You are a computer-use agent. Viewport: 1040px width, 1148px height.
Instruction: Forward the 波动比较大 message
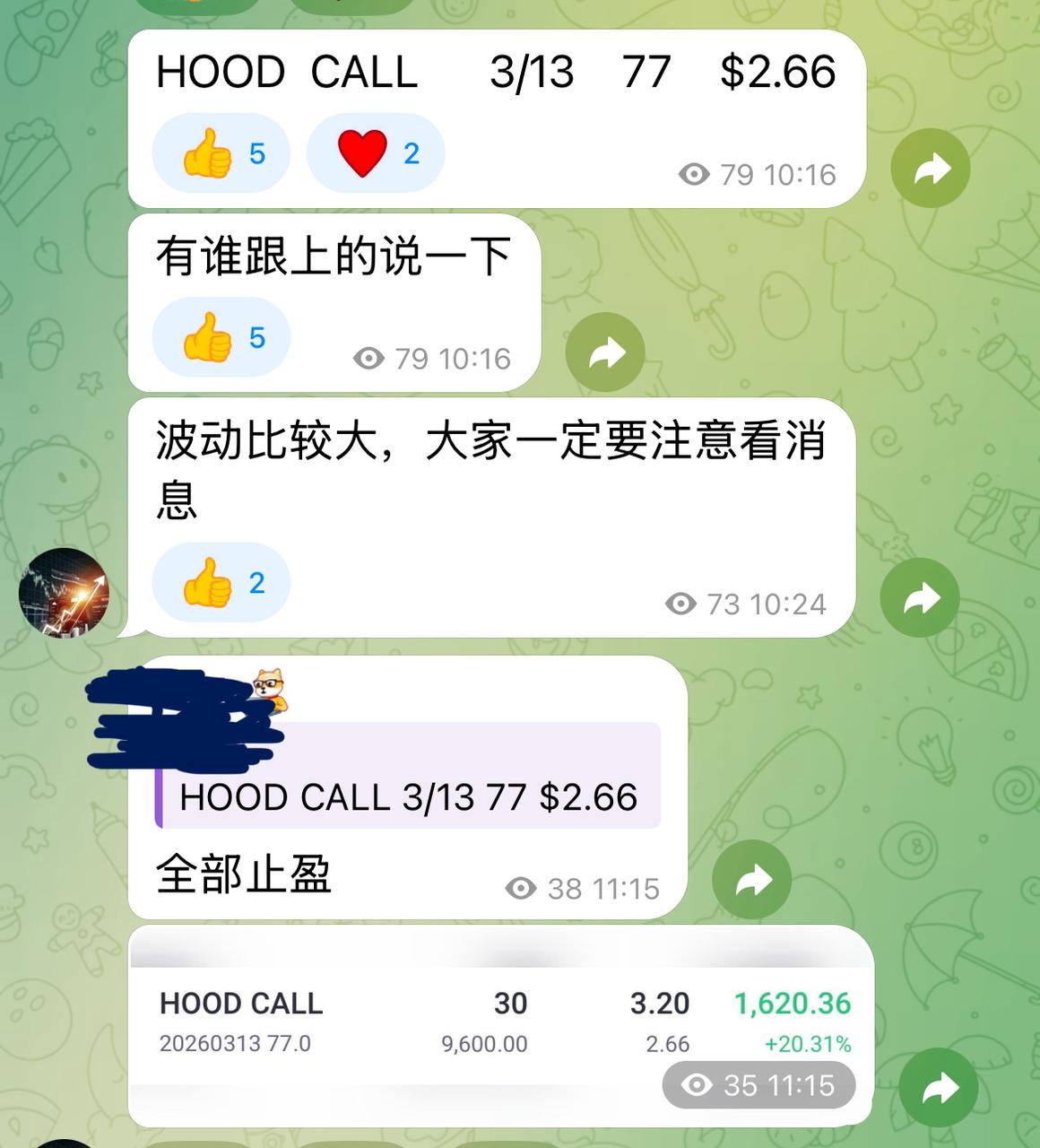[x=920, y=598]
